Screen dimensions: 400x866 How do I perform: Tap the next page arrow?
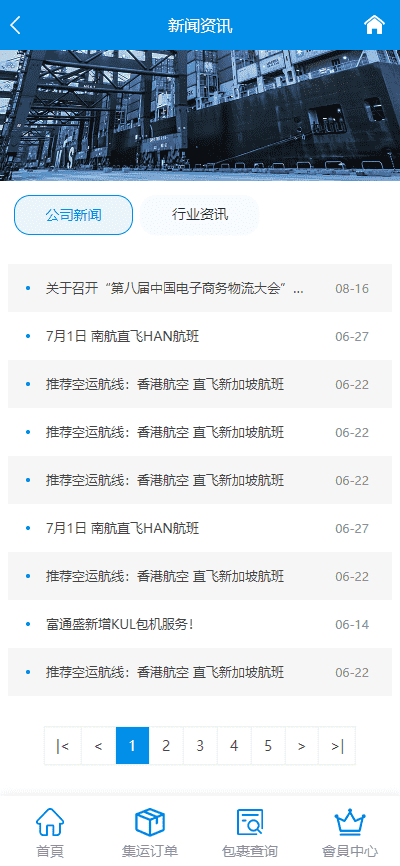tap(302, 746)
